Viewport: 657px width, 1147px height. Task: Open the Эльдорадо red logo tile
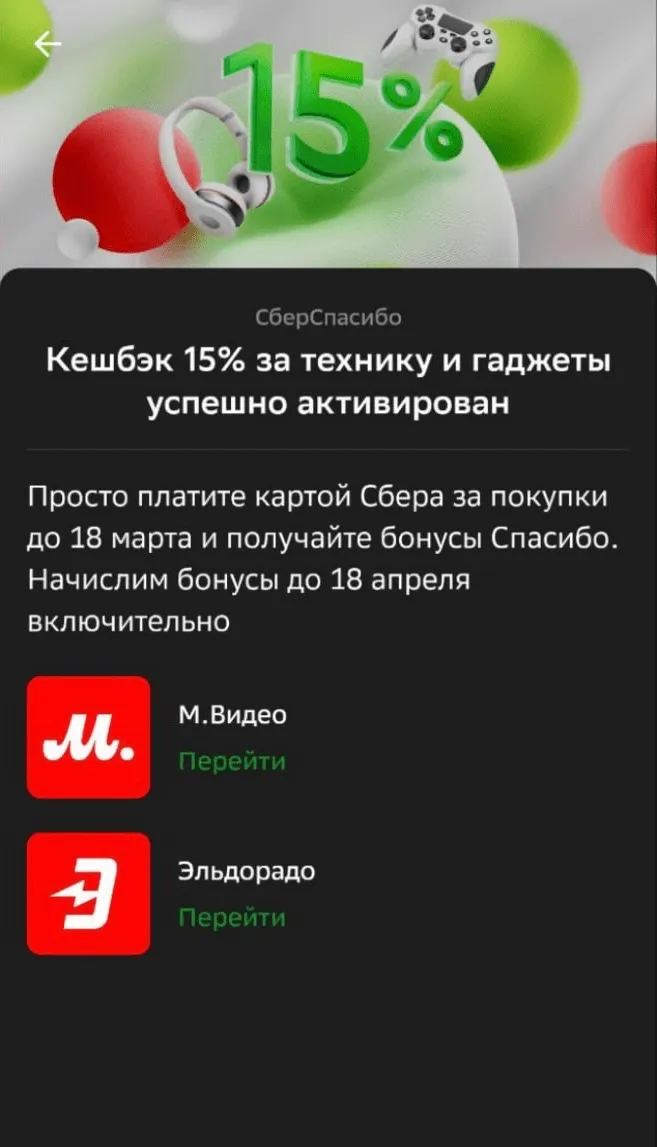tap(88, 894)
